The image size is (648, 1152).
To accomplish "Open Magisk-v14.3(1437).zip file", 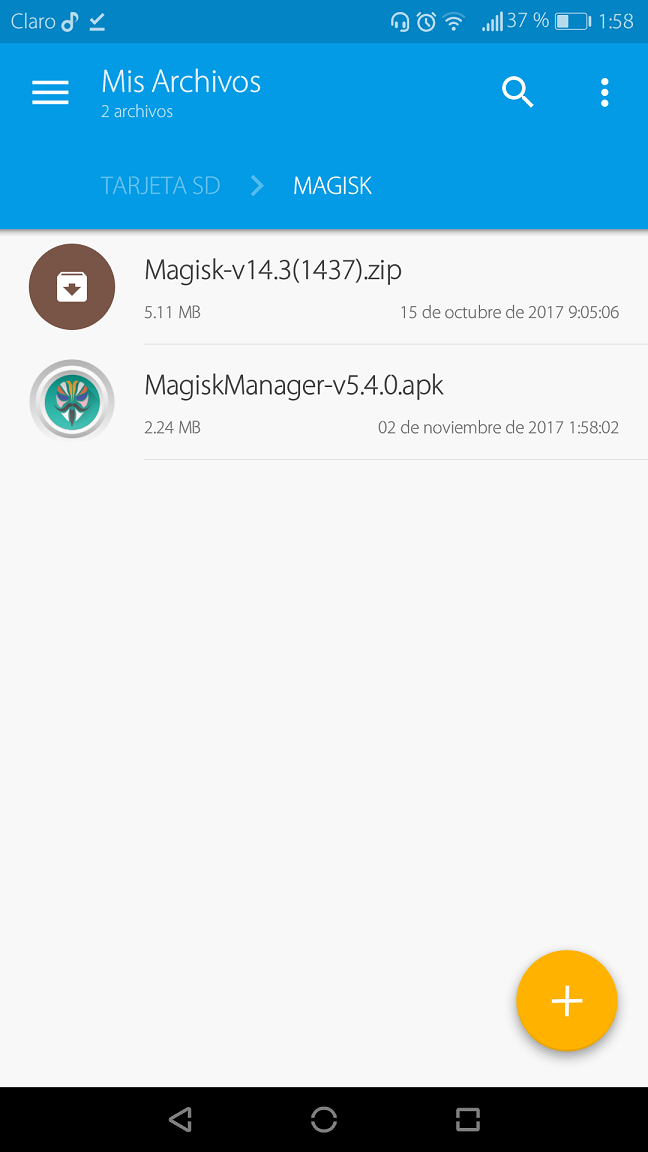I will [273, 270].
